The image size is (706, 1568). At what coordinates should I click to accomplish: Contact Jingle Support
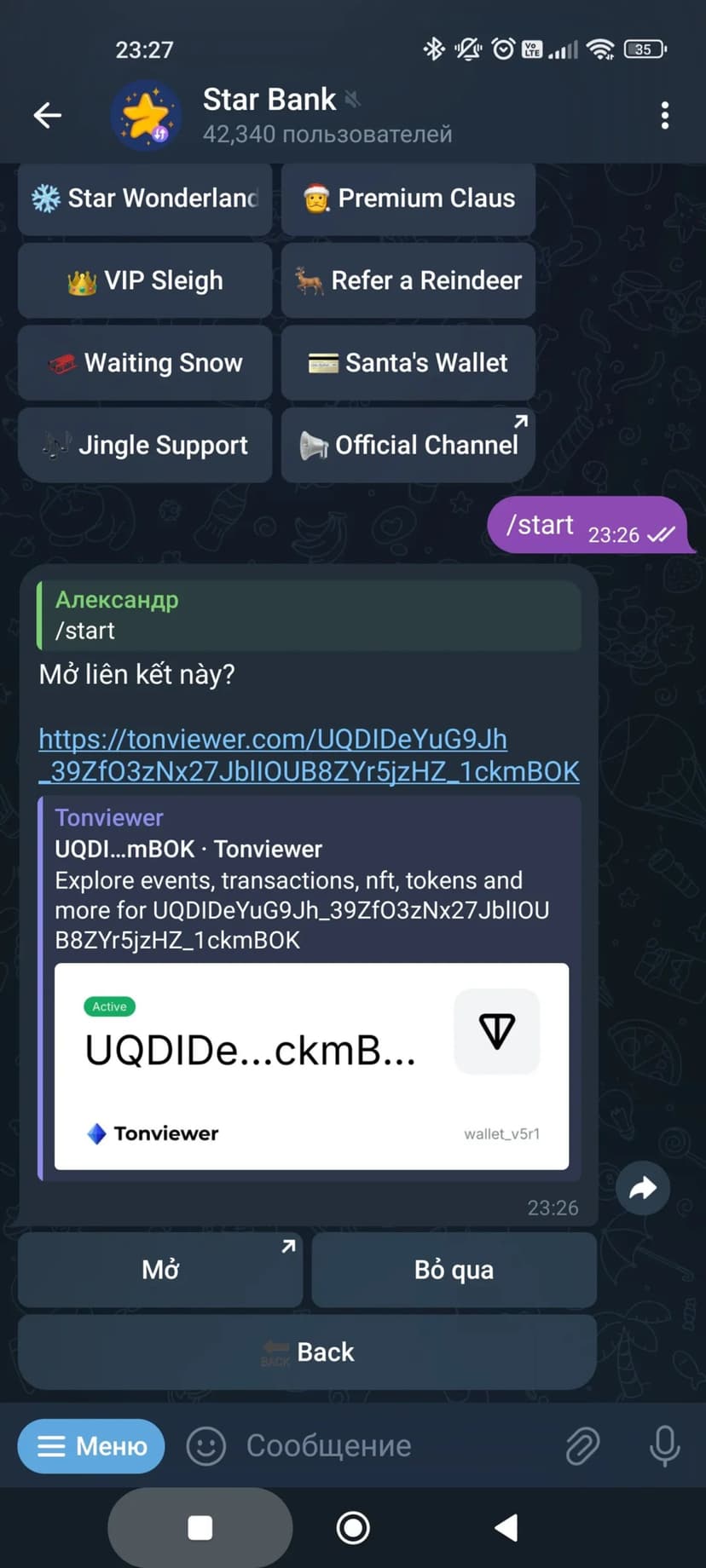(145, 445)
